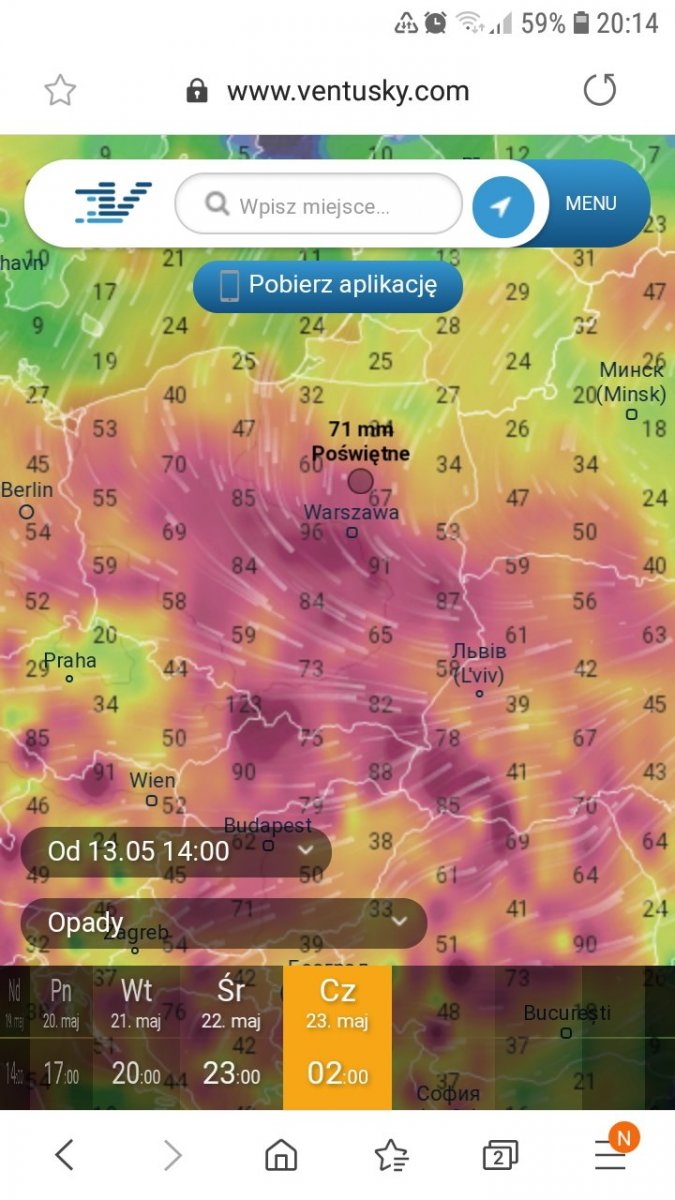Show the open tabs switcher

tap(499, 1155)
